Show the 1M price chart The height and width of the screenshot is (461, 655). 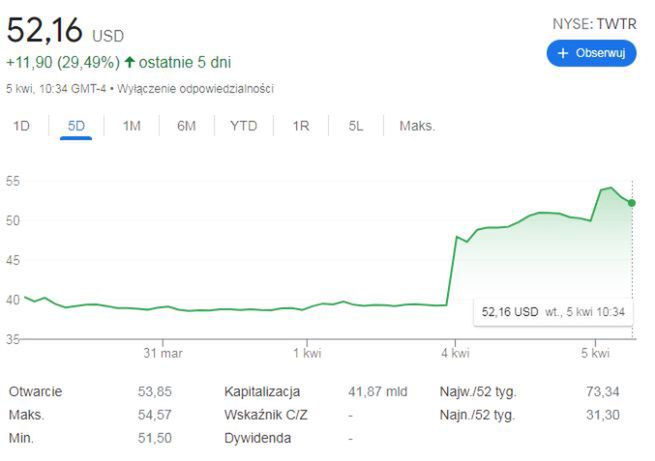pos(131,126)
